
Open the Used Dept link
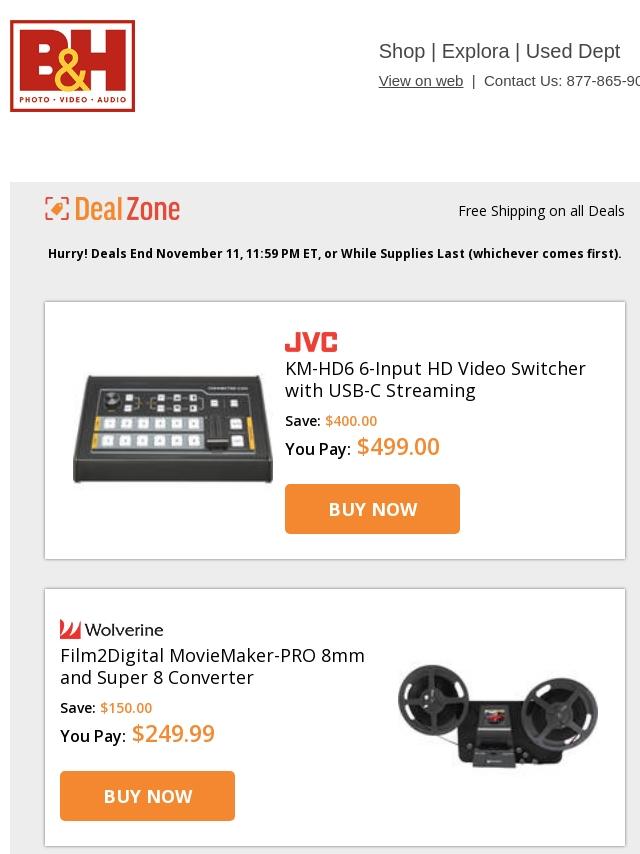pos(572,51)
